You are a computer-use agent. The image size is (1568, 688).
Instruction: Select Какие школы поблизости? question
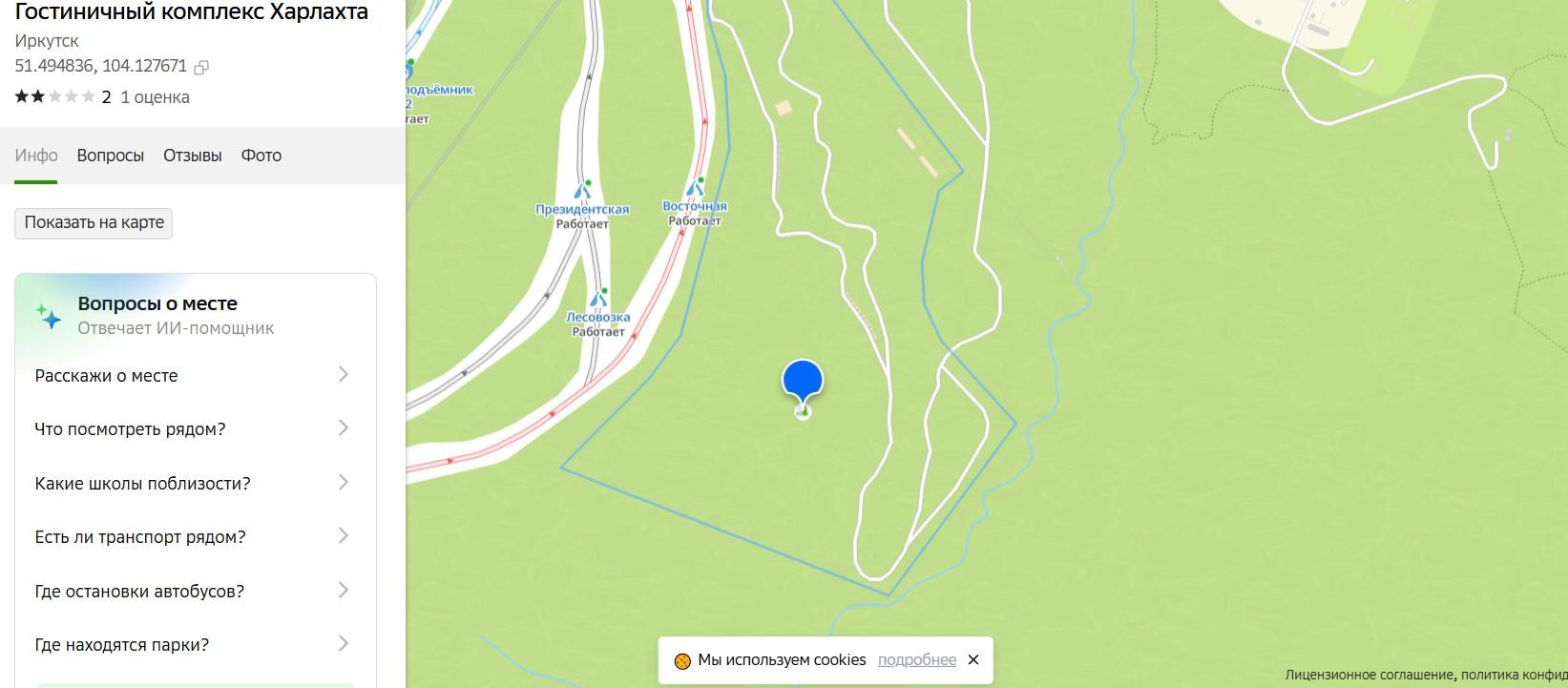click(191, 483)
